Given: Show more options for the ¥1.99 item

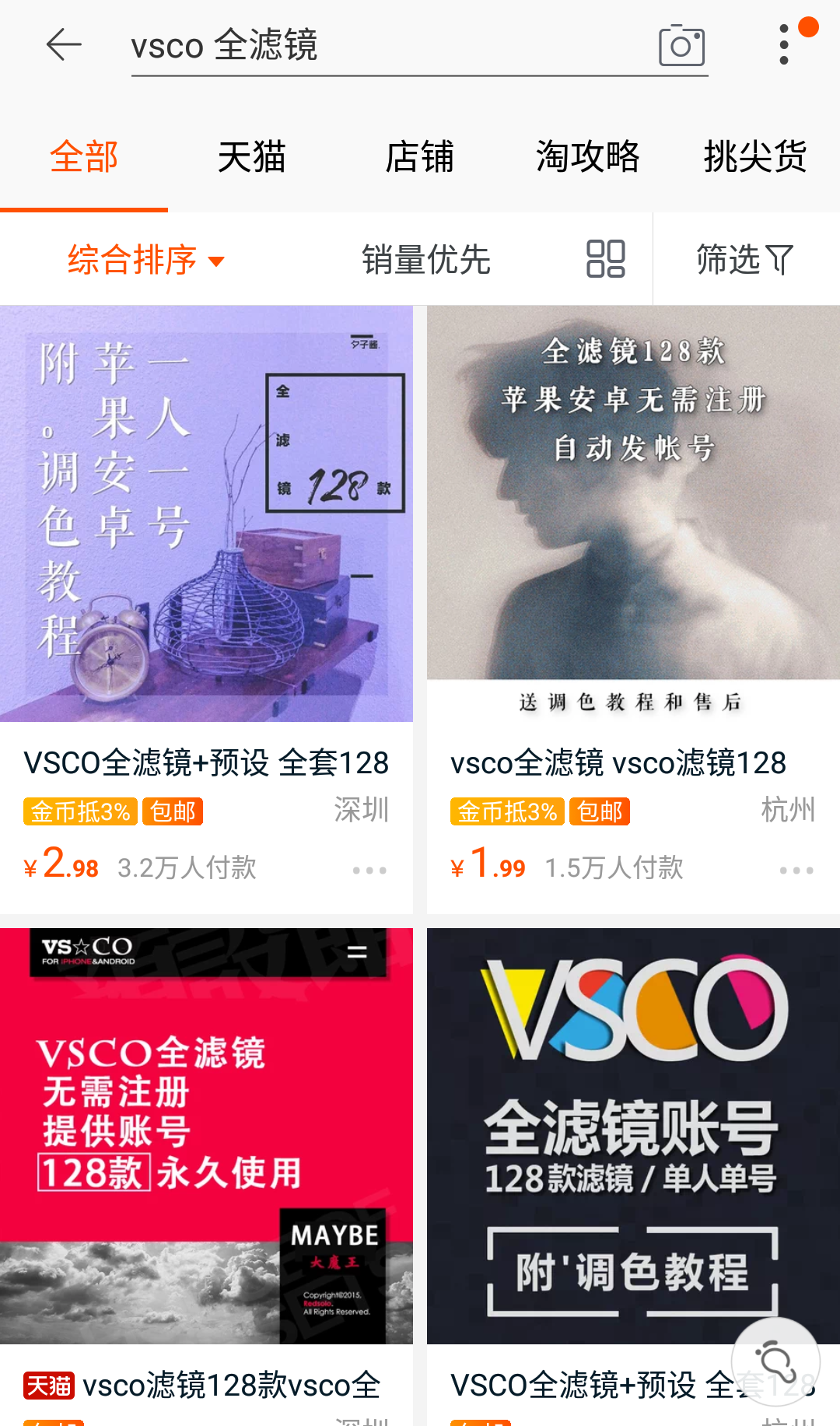Looking at the screenshot, I should coord(796,870).
